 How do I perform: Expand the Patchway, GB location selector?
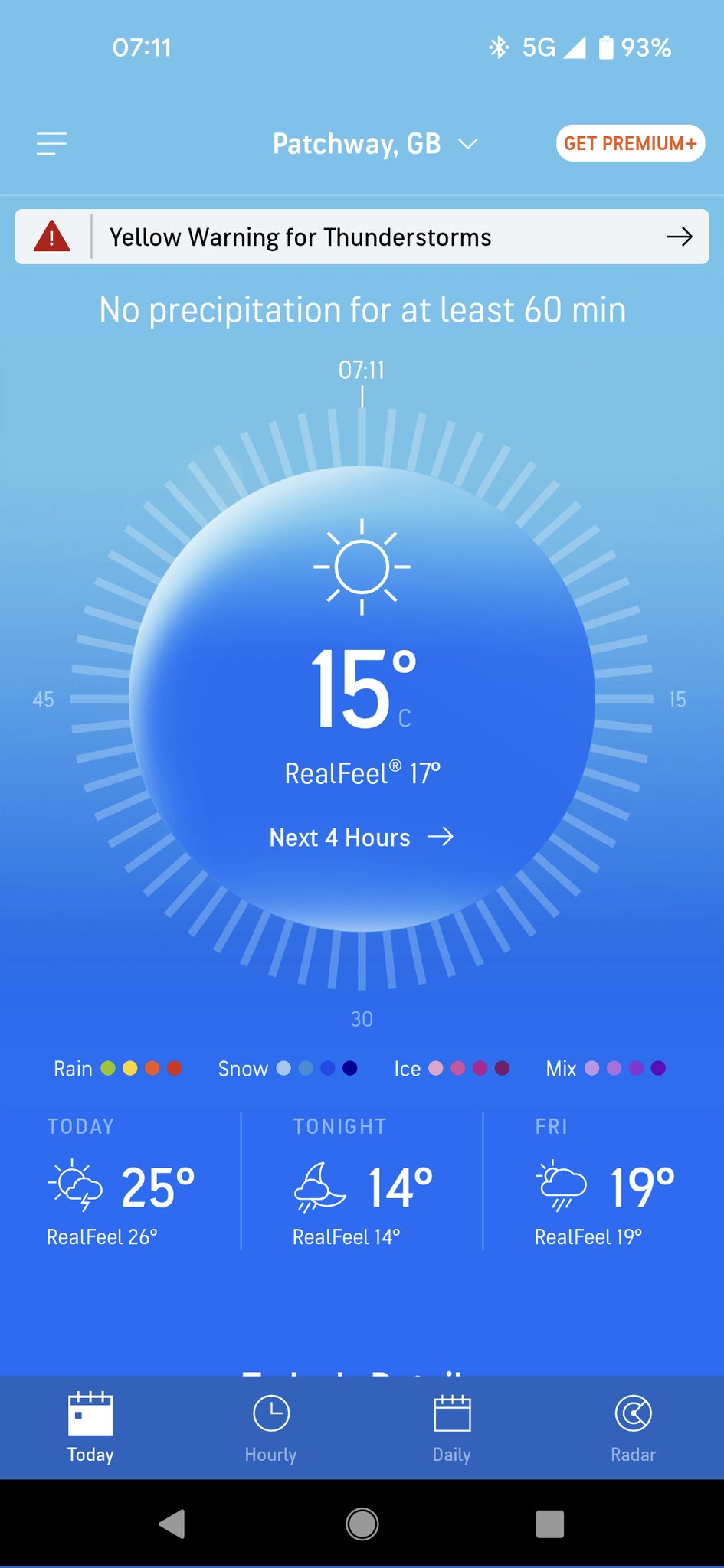click(x=375, y=144)
